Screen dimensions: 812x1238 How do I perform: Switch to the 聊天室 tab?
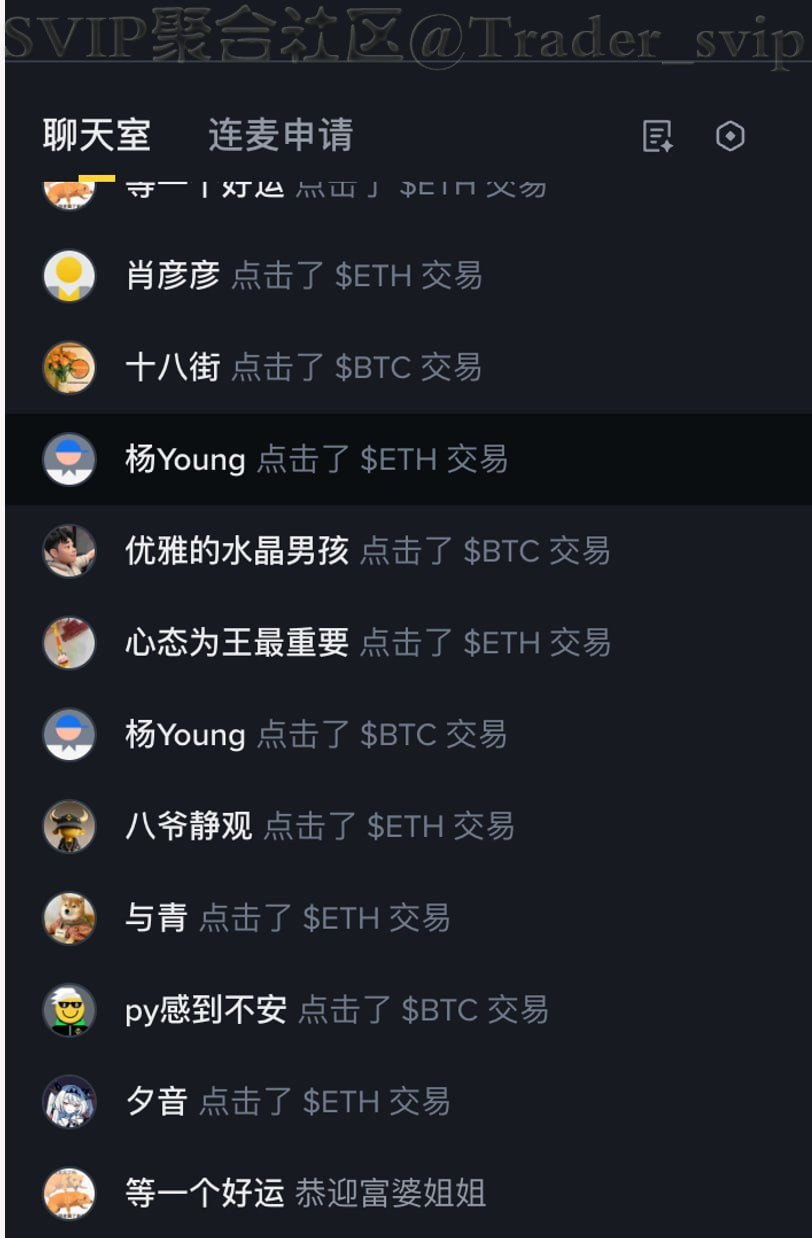(96, 136)
